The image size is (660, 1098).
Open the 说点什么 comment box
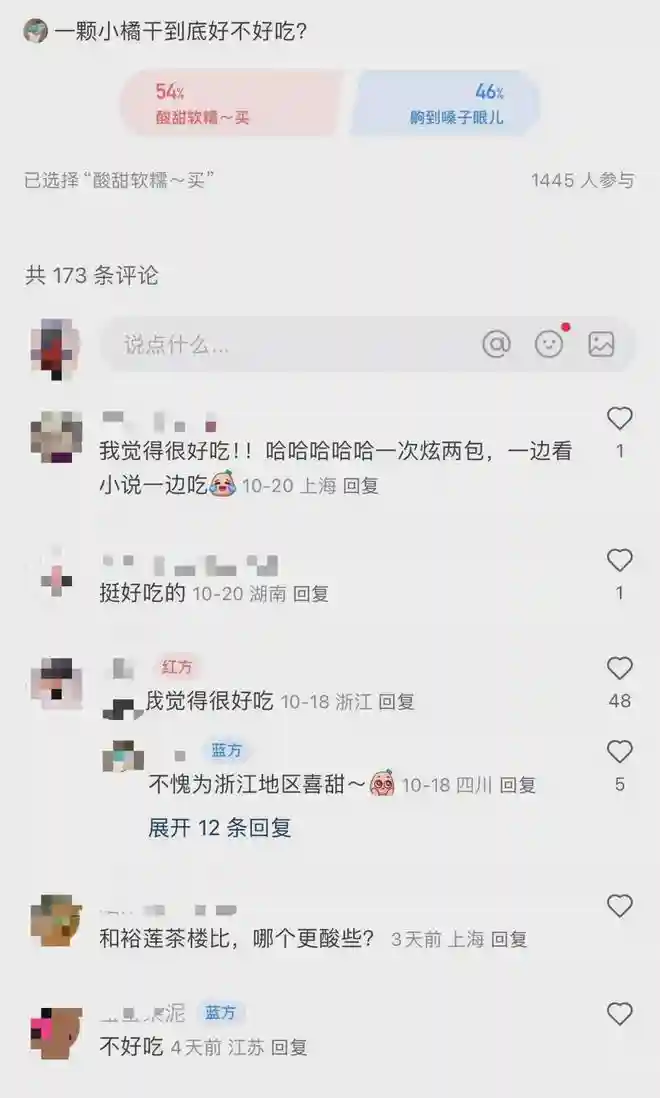tap(280, 345)
